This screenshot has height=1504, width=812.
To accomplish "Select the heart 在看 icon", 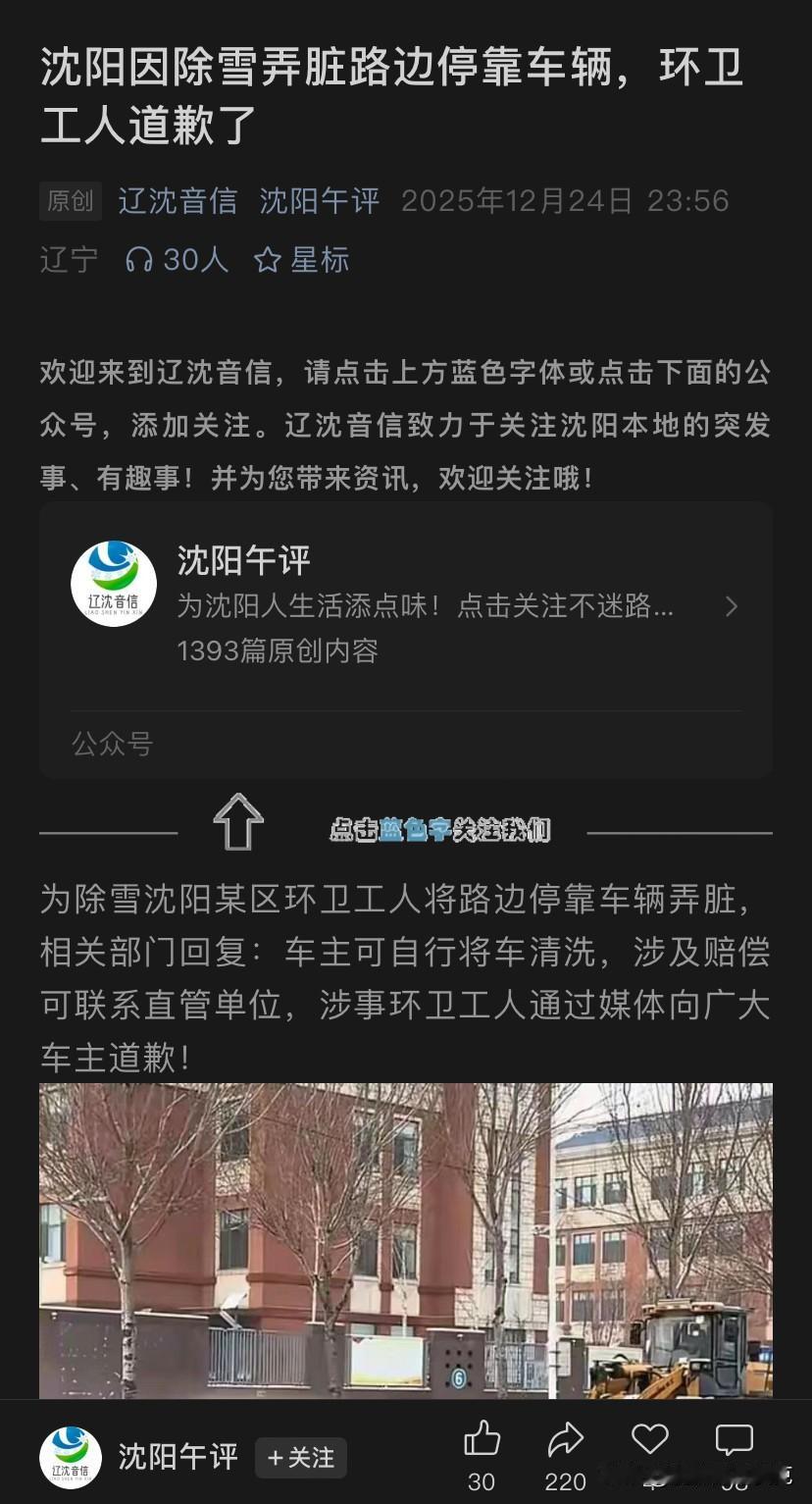I will 649,1437.
